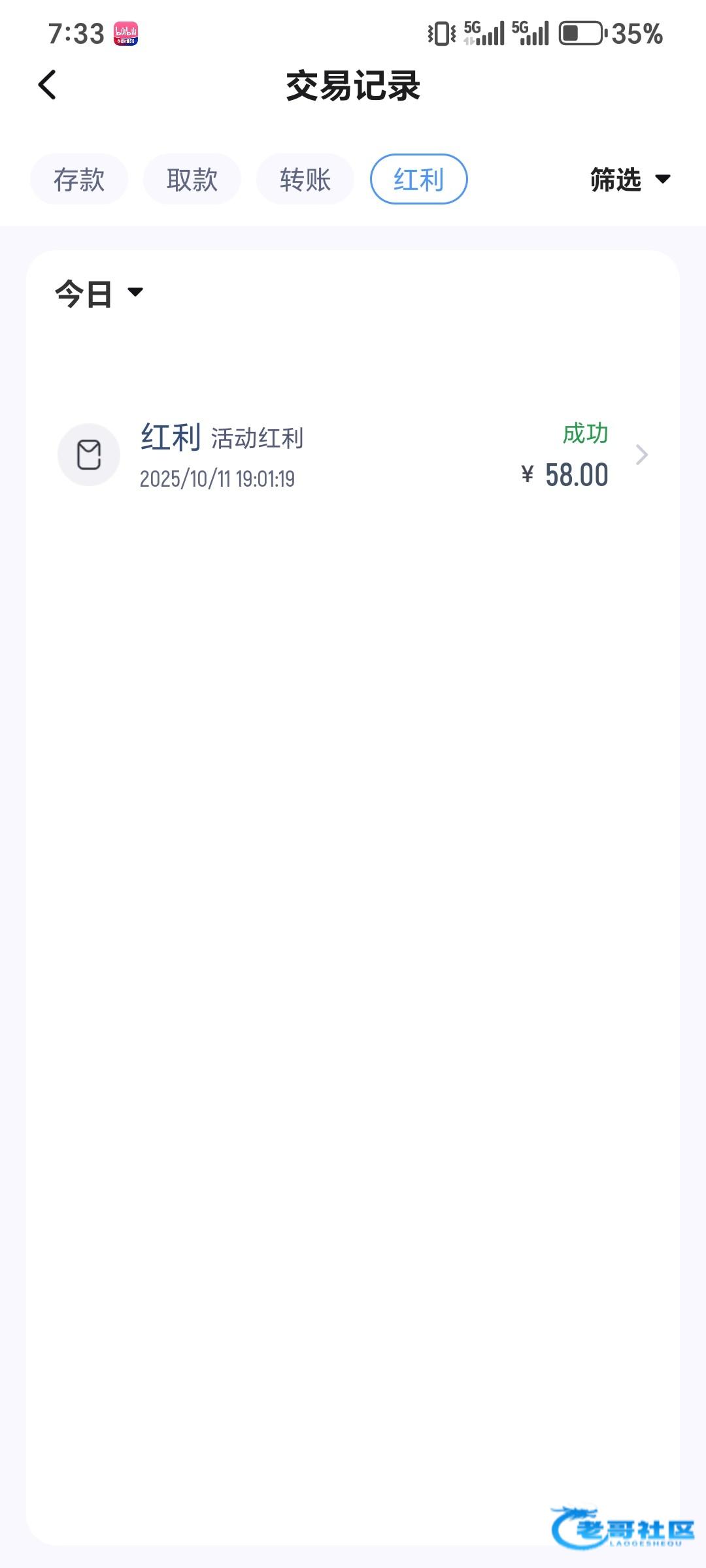Expand the 今日 date dropdown
706x1568 pixels.
click(x=99, y=293)
